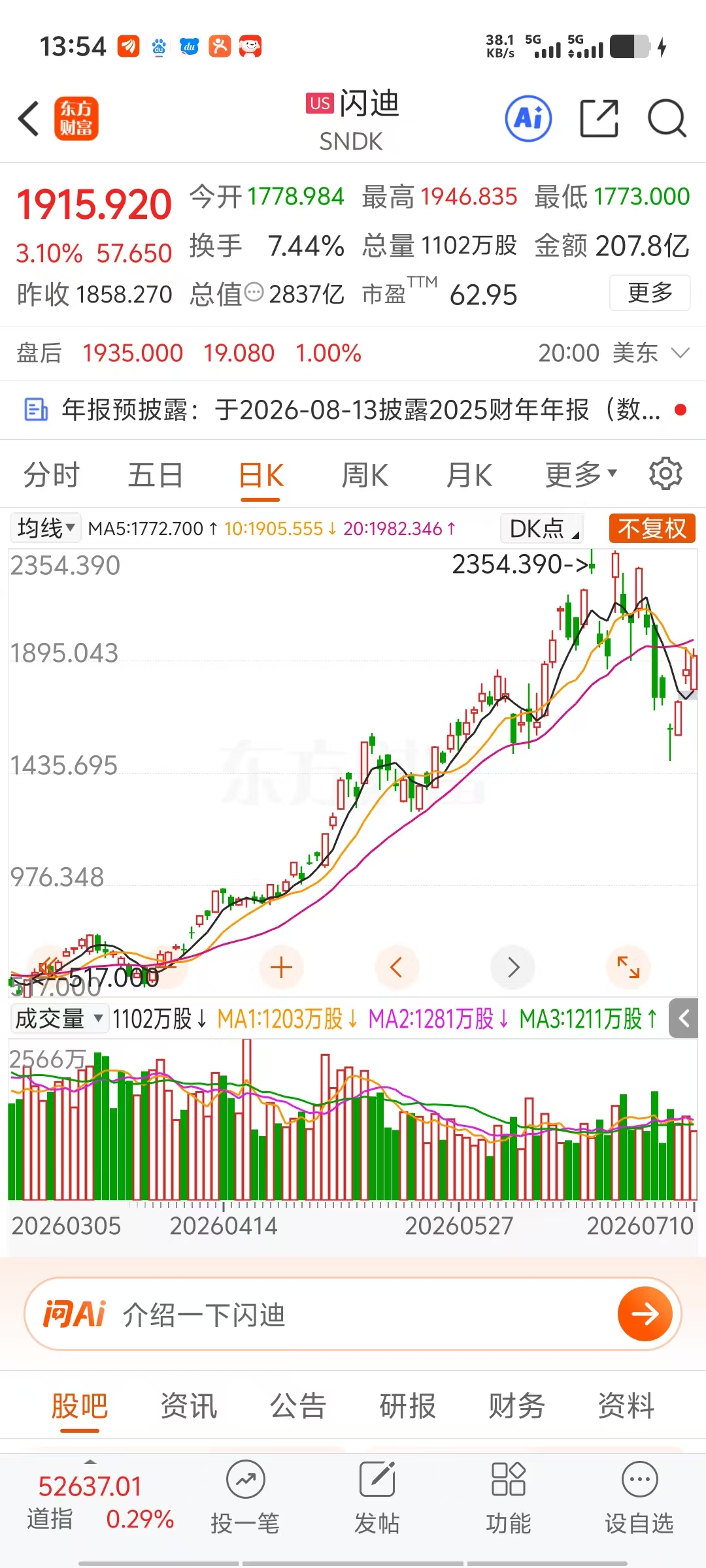Viewport: 706px width, 1568px height.
Task: Open the Ai assistant icon
Action: point(528,119)
